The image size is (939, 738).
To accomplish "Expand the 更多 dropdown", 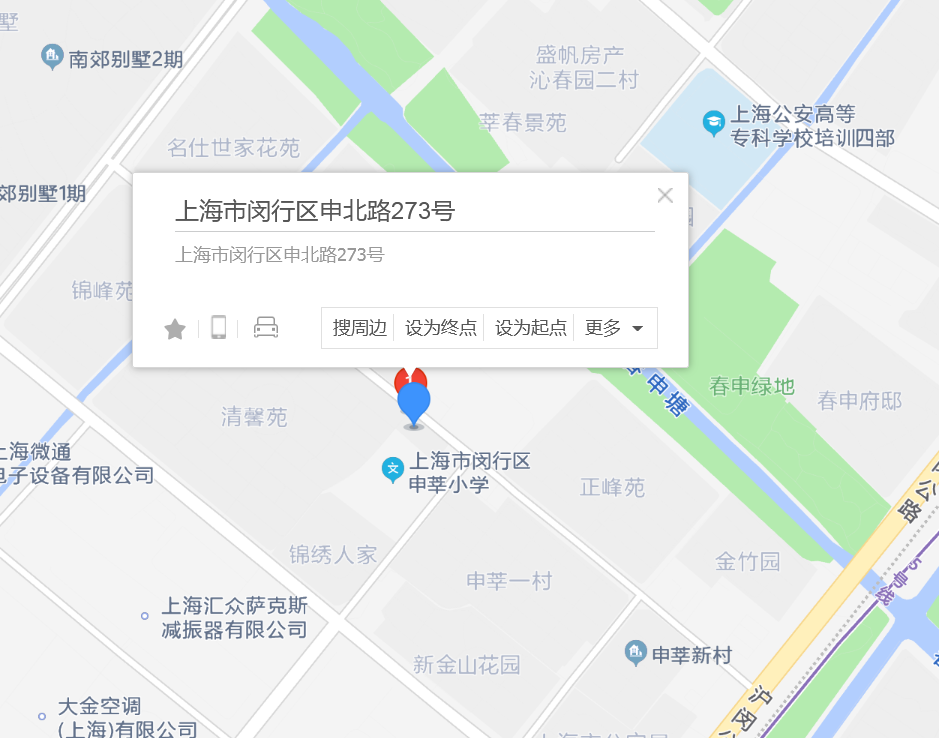I will click(614, 328).
